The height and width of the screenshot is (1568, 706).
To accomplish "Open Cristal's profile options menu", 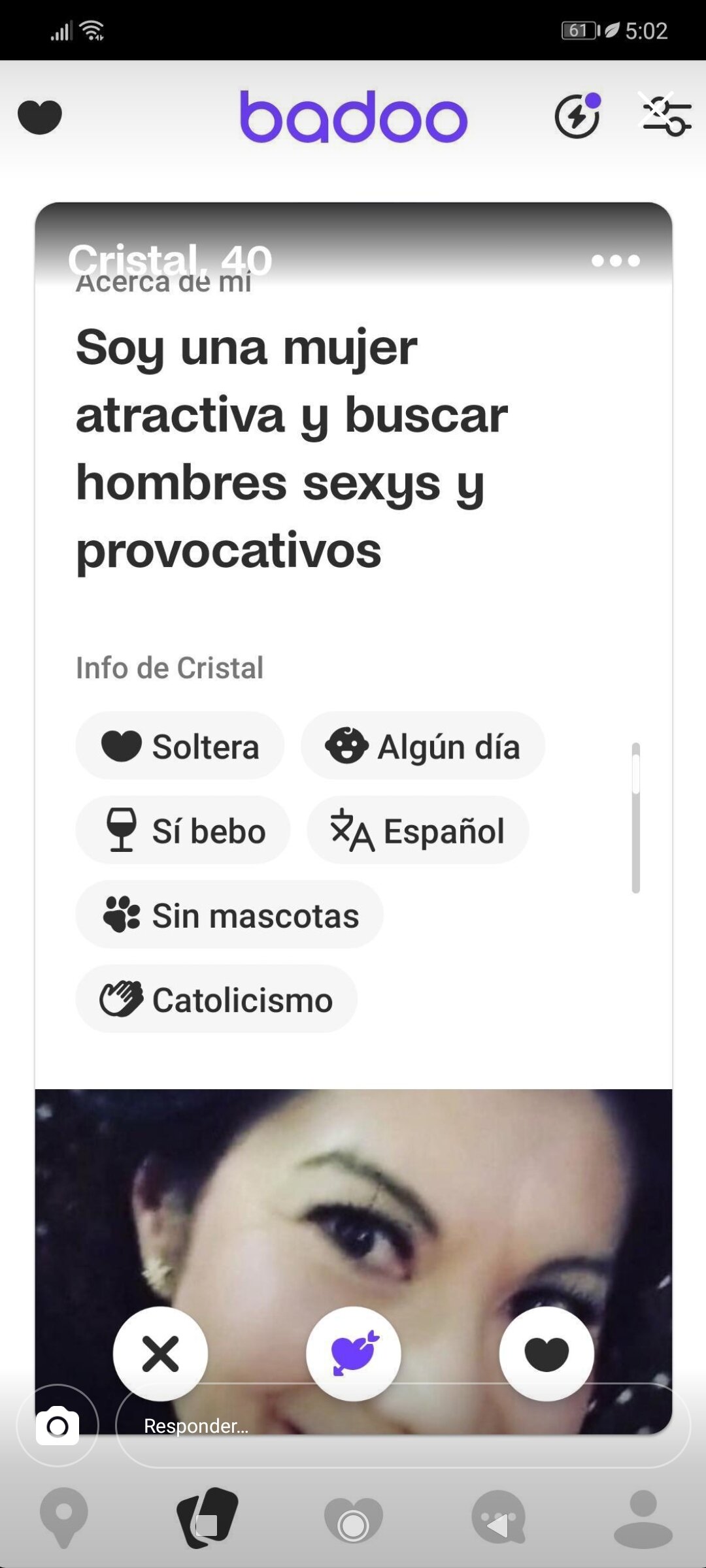I will [x=615, y=261].
